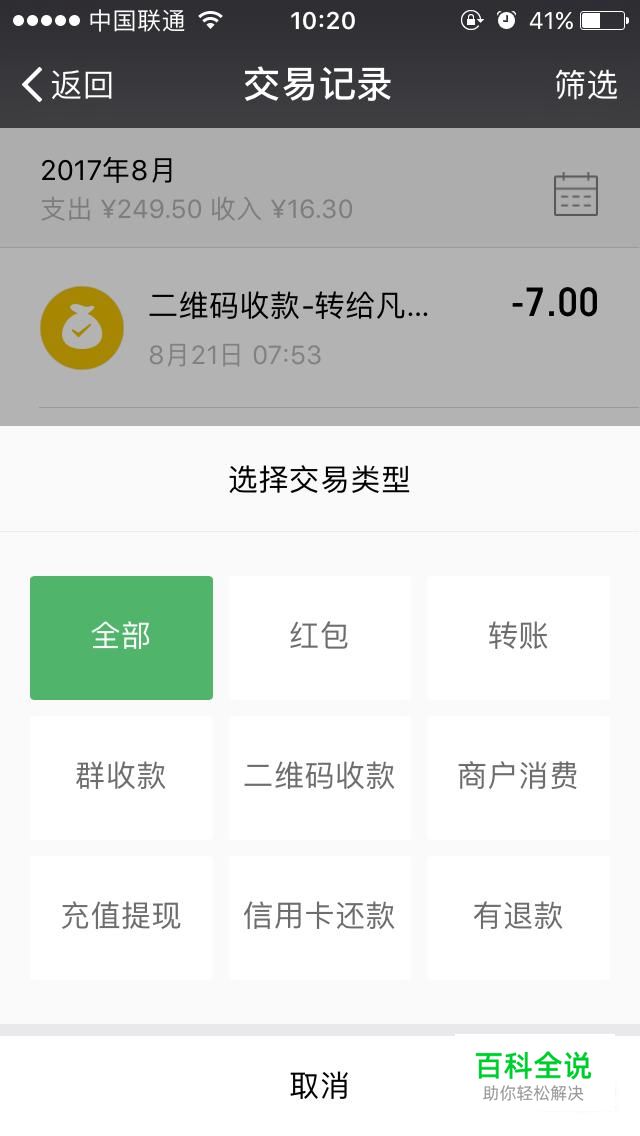Choose 信用卡还款 filter

pyautogui.click(x=320, y=917)
